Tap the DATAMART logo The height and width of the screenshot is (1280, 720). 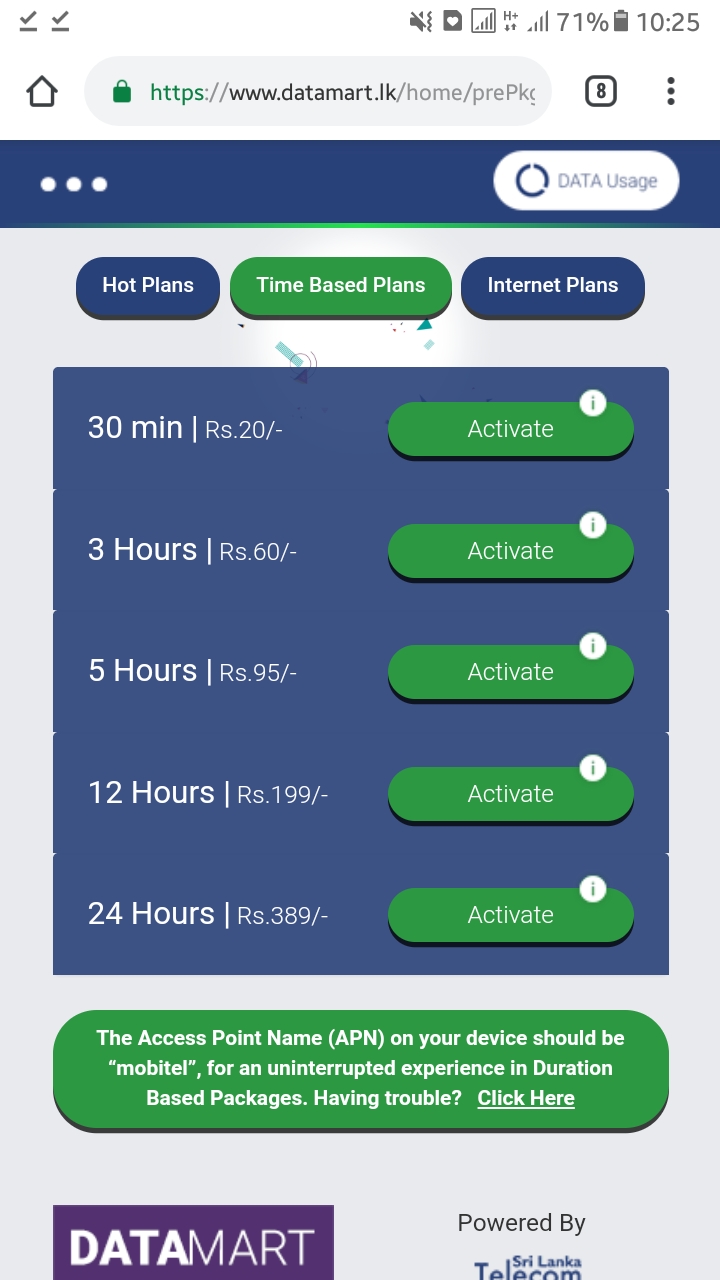tap(193, 1243)
